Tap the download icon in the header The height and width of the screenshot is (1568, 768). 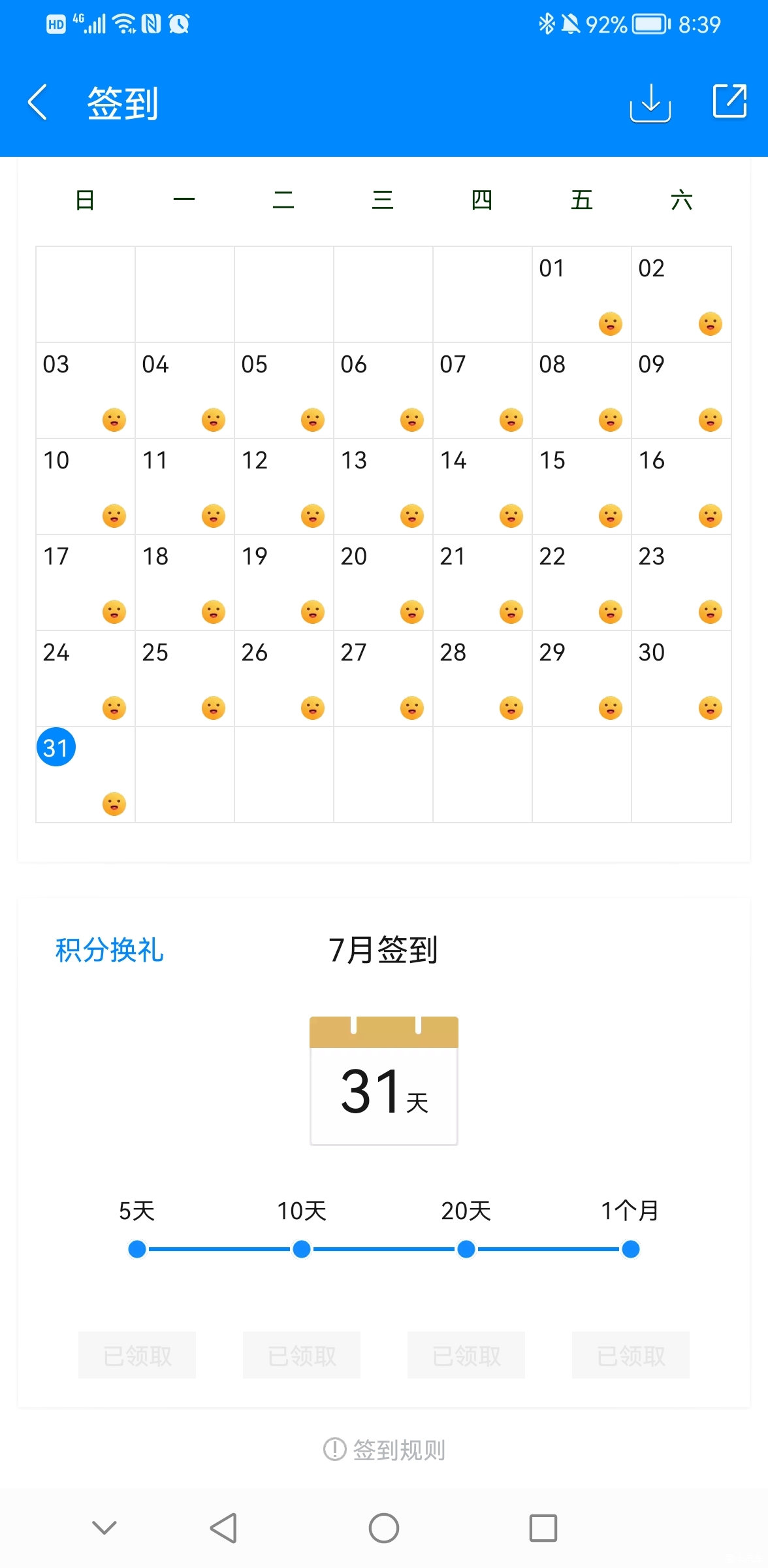(x=650, y=103)
